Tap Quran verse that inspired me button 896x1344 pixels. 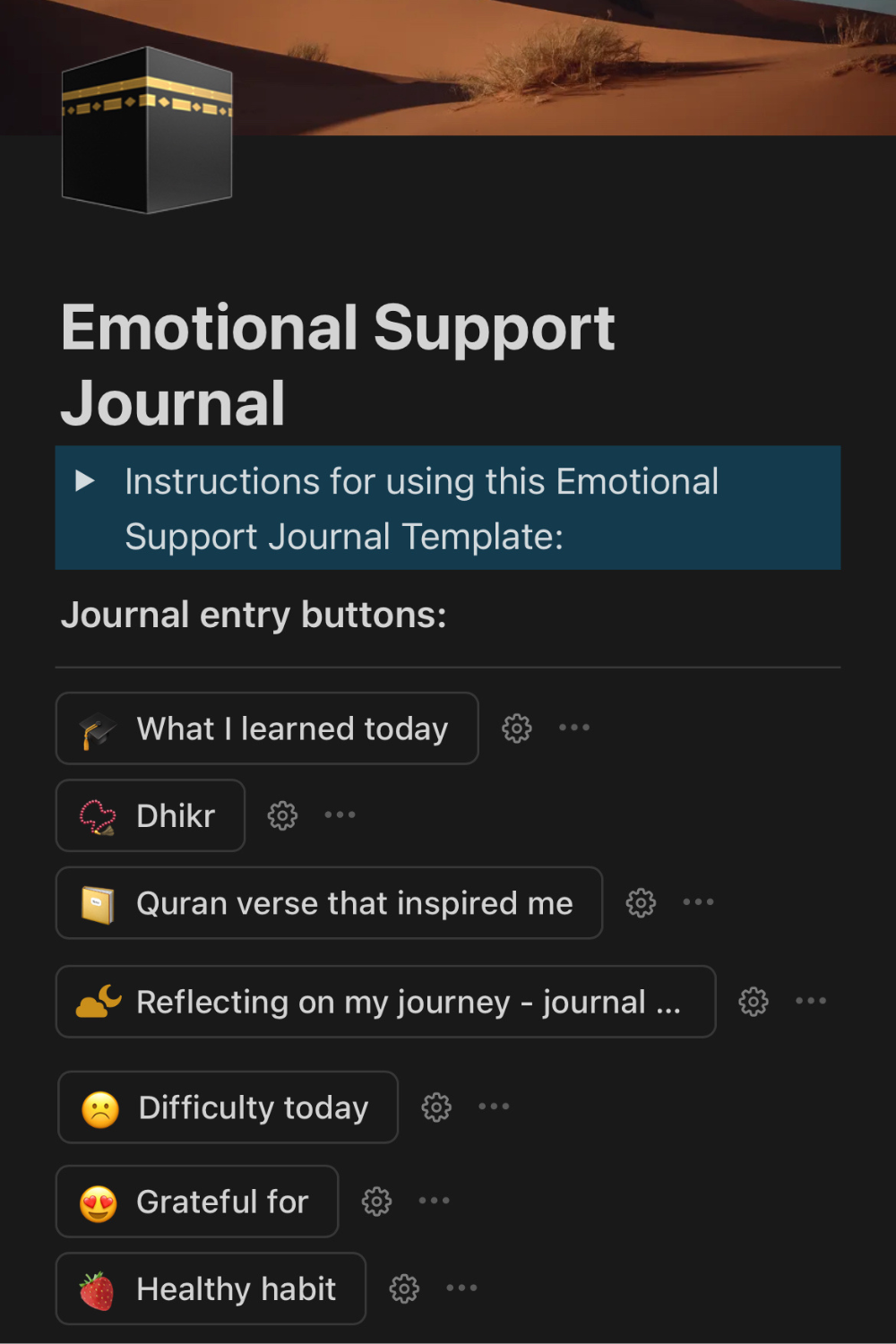329,903
